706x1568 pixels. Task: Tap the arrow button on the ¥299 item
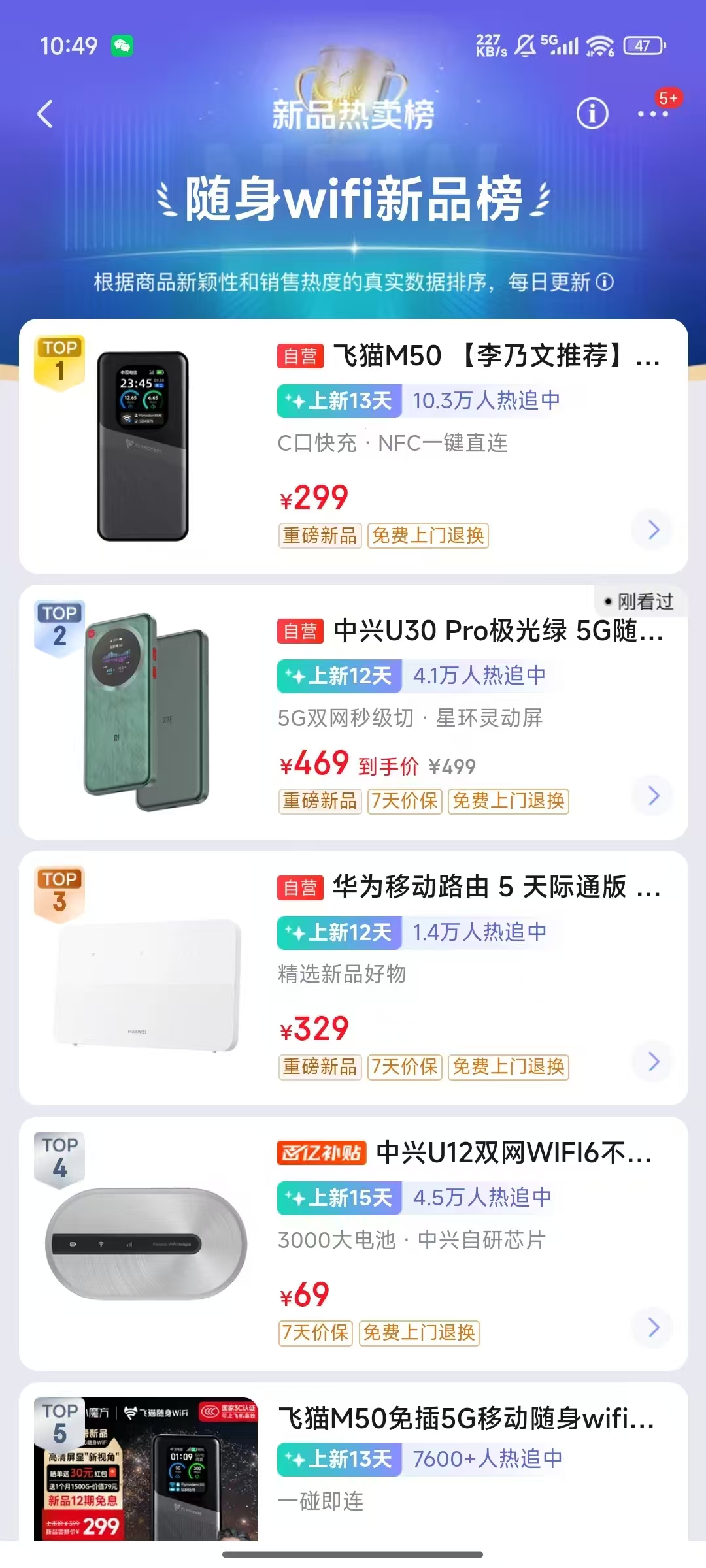click(653, 530)
